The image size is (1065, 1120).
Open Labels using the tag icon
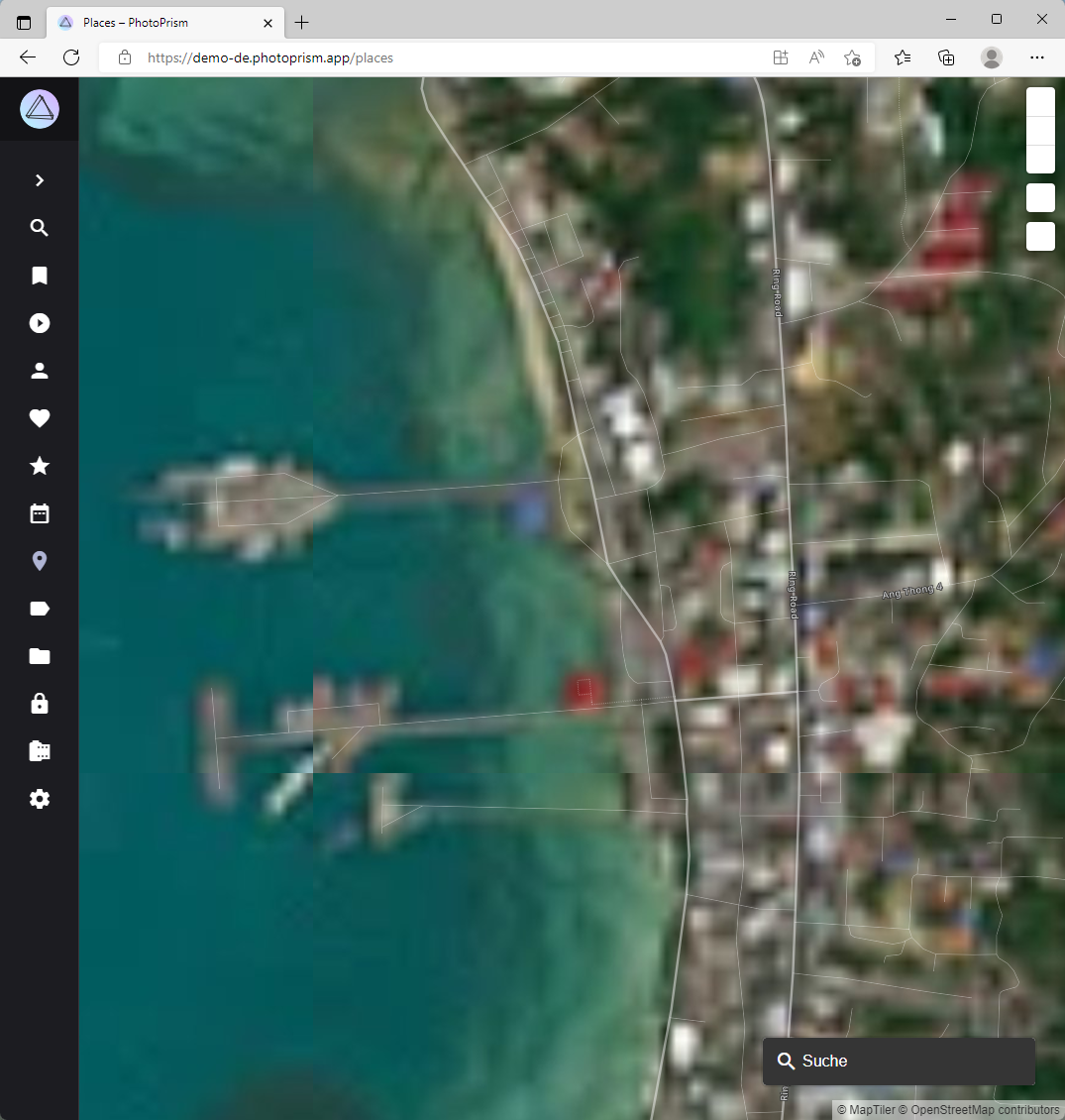(39, 608)
